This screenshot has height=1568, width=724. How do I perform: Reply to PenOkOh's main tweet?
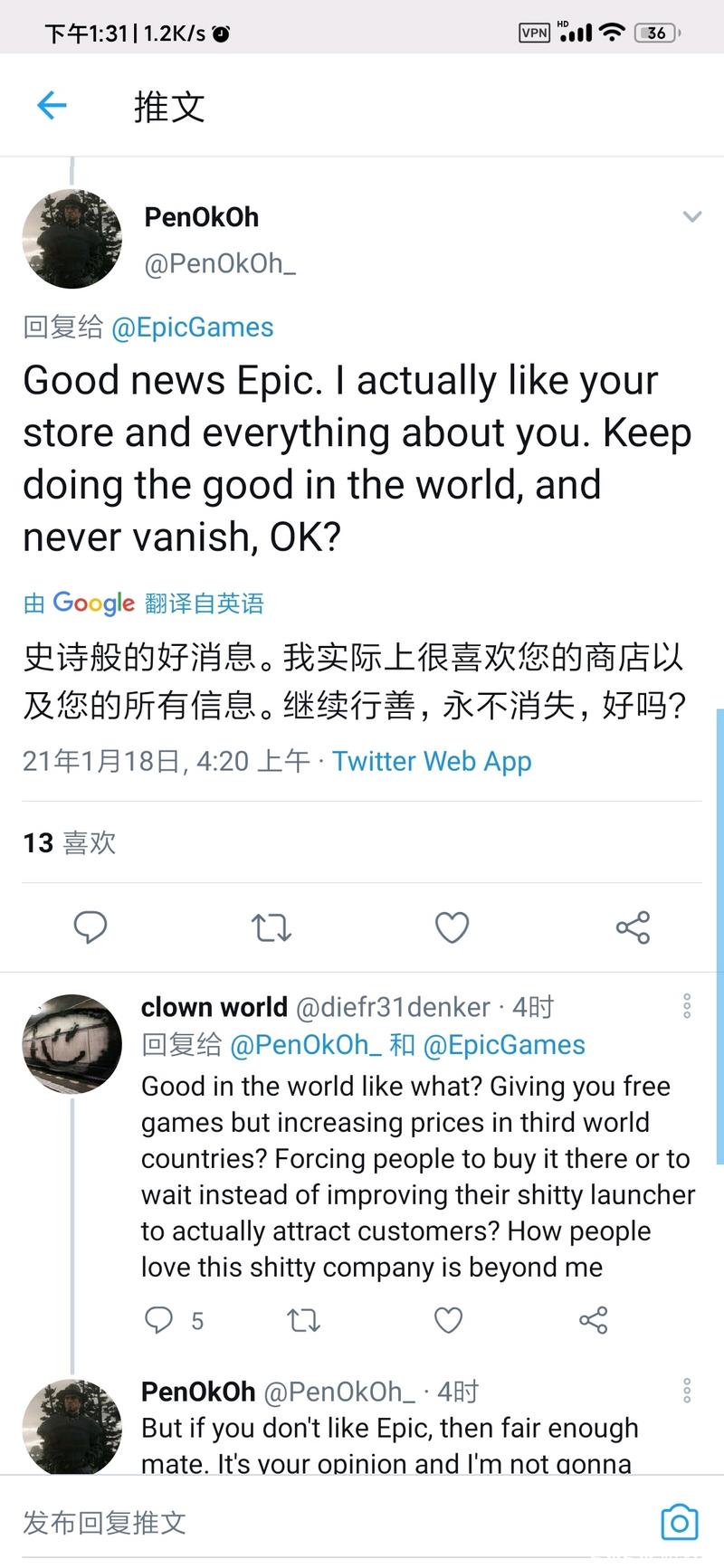[x=90, y=927]
